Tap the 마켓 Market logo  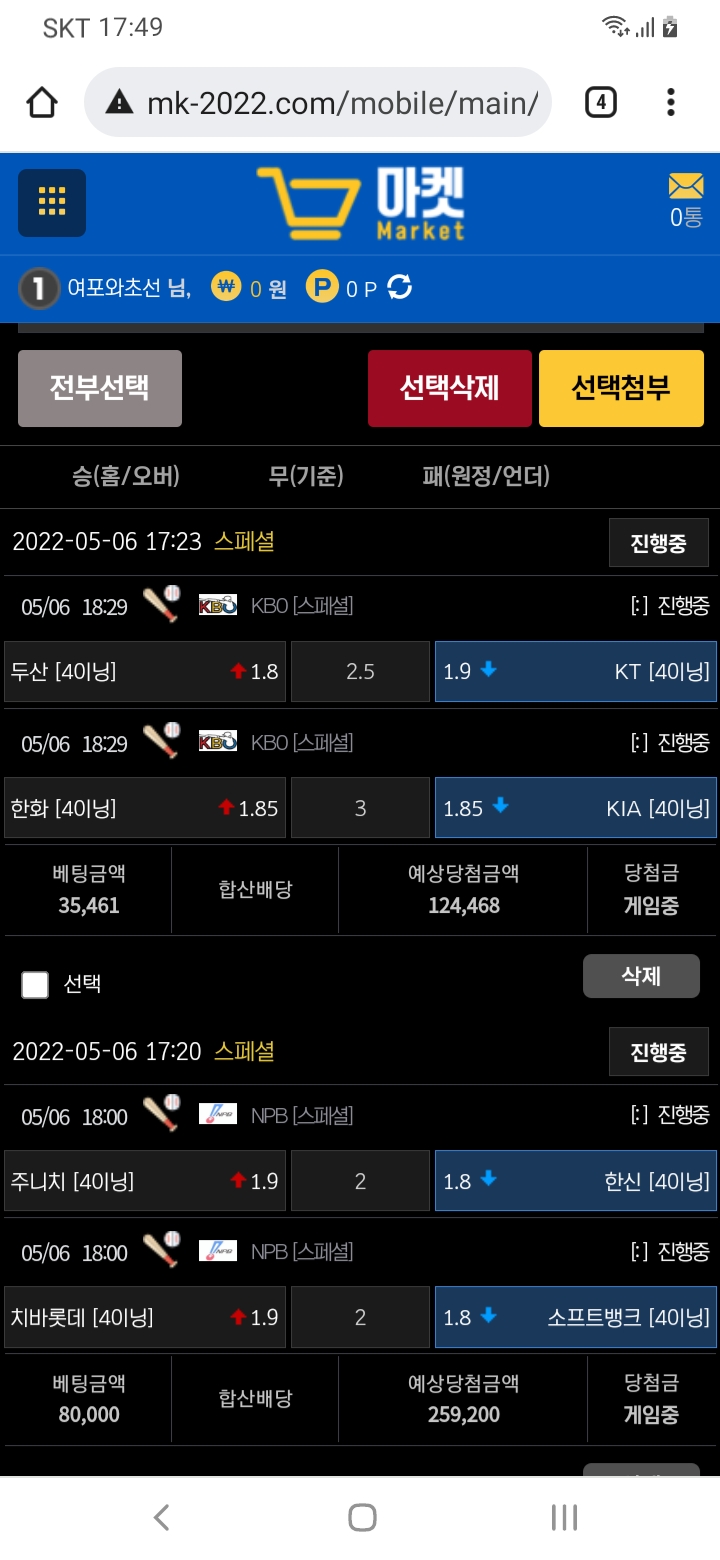362,203
